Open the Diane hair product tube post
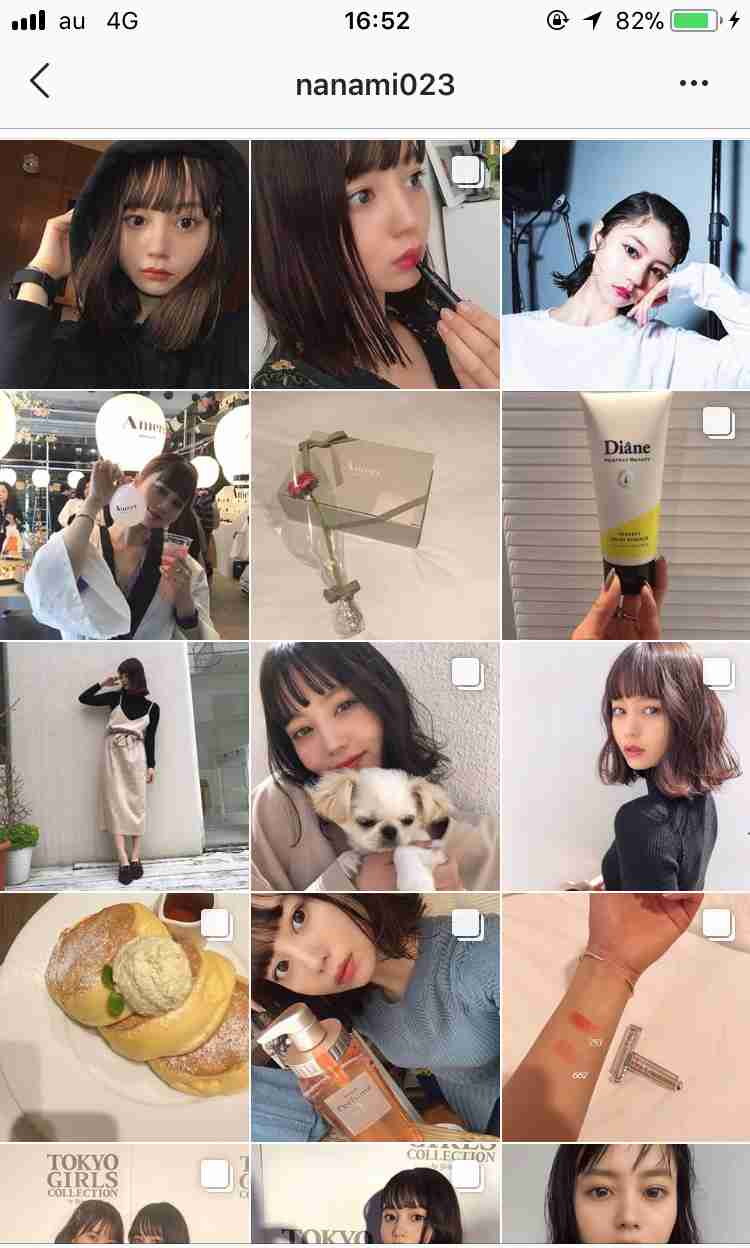750x1248 pixels. pyautogui.click(x=626, y=515)
